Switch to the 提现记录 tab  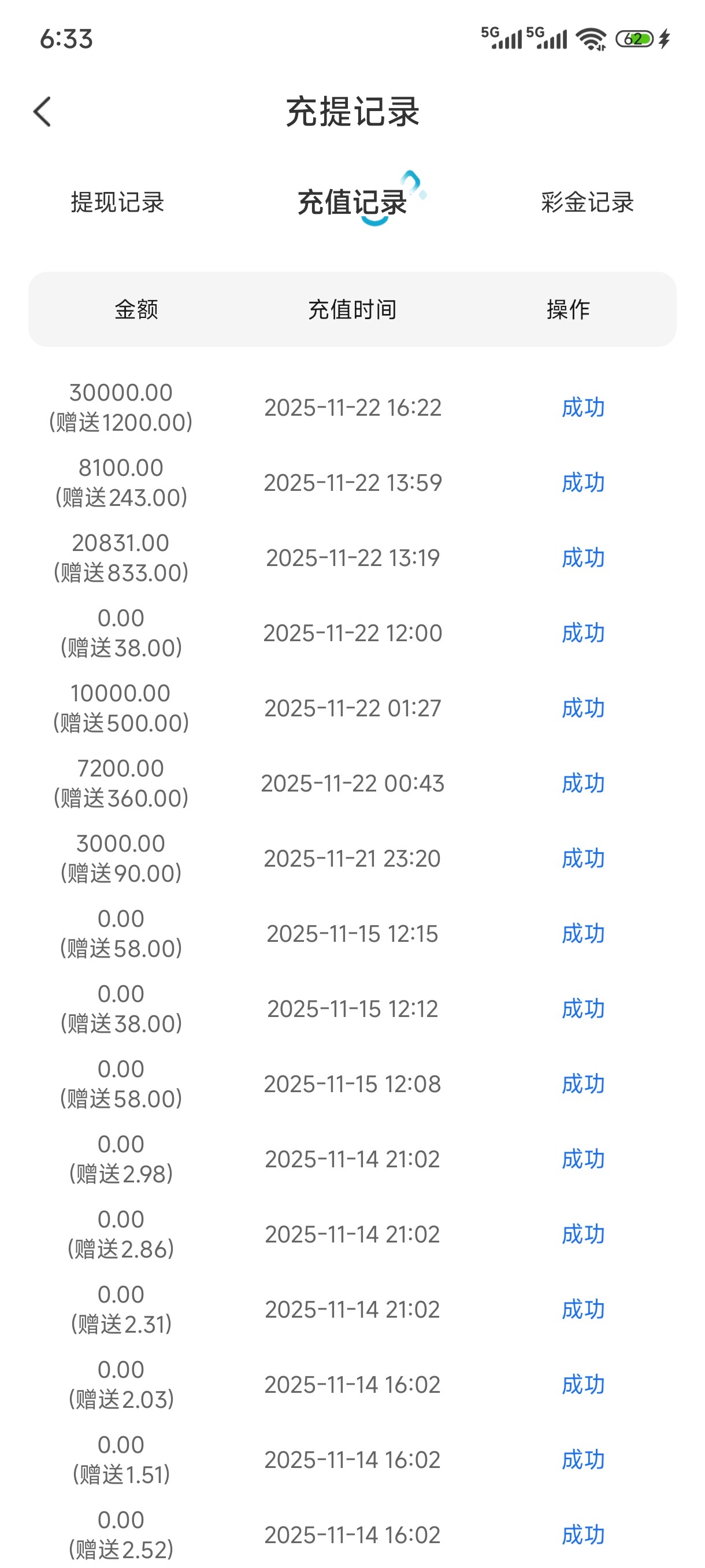click(117, 202)
